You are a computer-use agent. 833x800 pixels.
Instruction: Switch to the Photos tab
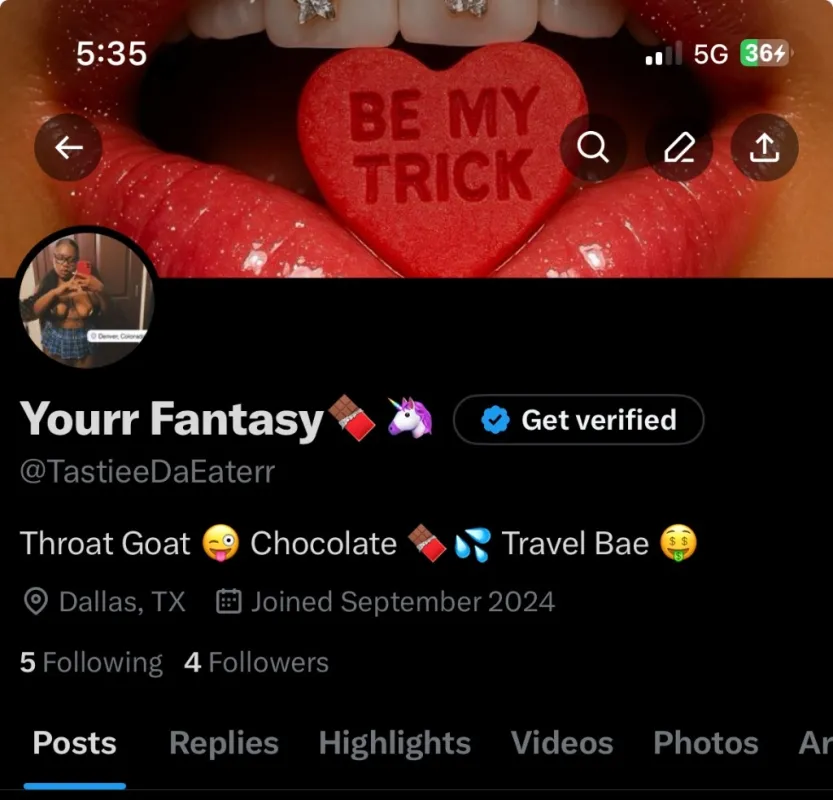(x=705, y=743)
